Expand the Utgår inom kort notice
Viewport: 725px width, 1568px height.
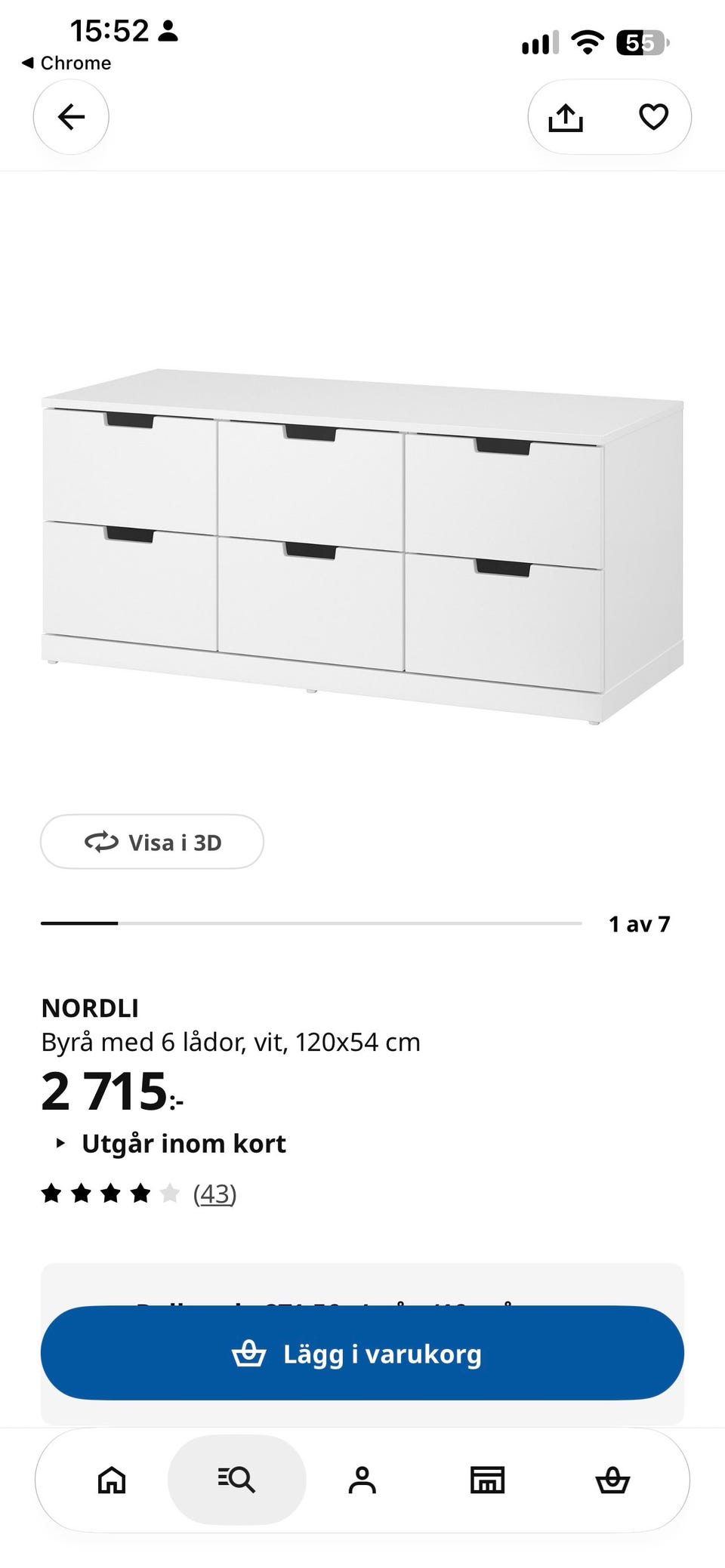click(172, 1144)
